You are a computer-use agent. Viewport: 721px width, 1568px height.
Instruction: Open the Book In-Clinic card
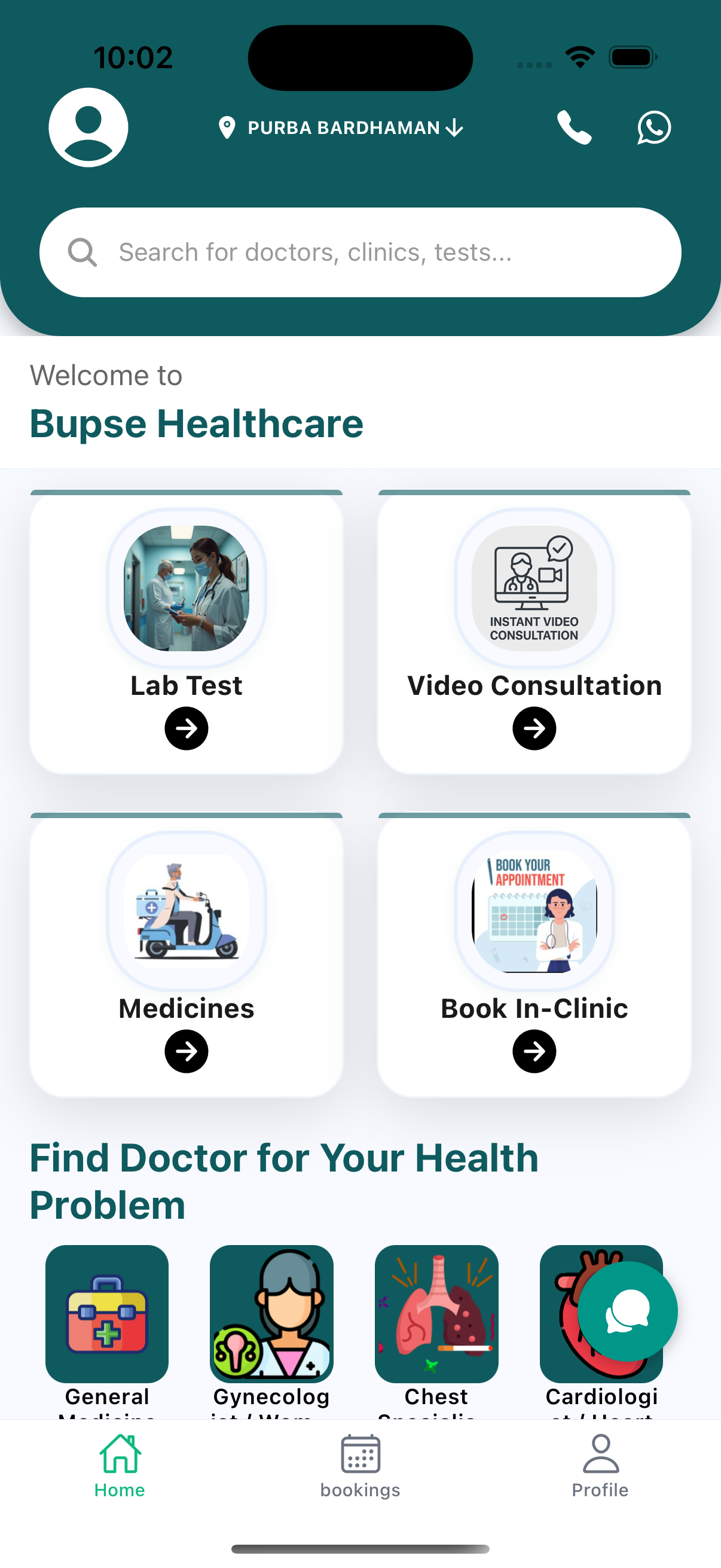click(x=534, y=956)
